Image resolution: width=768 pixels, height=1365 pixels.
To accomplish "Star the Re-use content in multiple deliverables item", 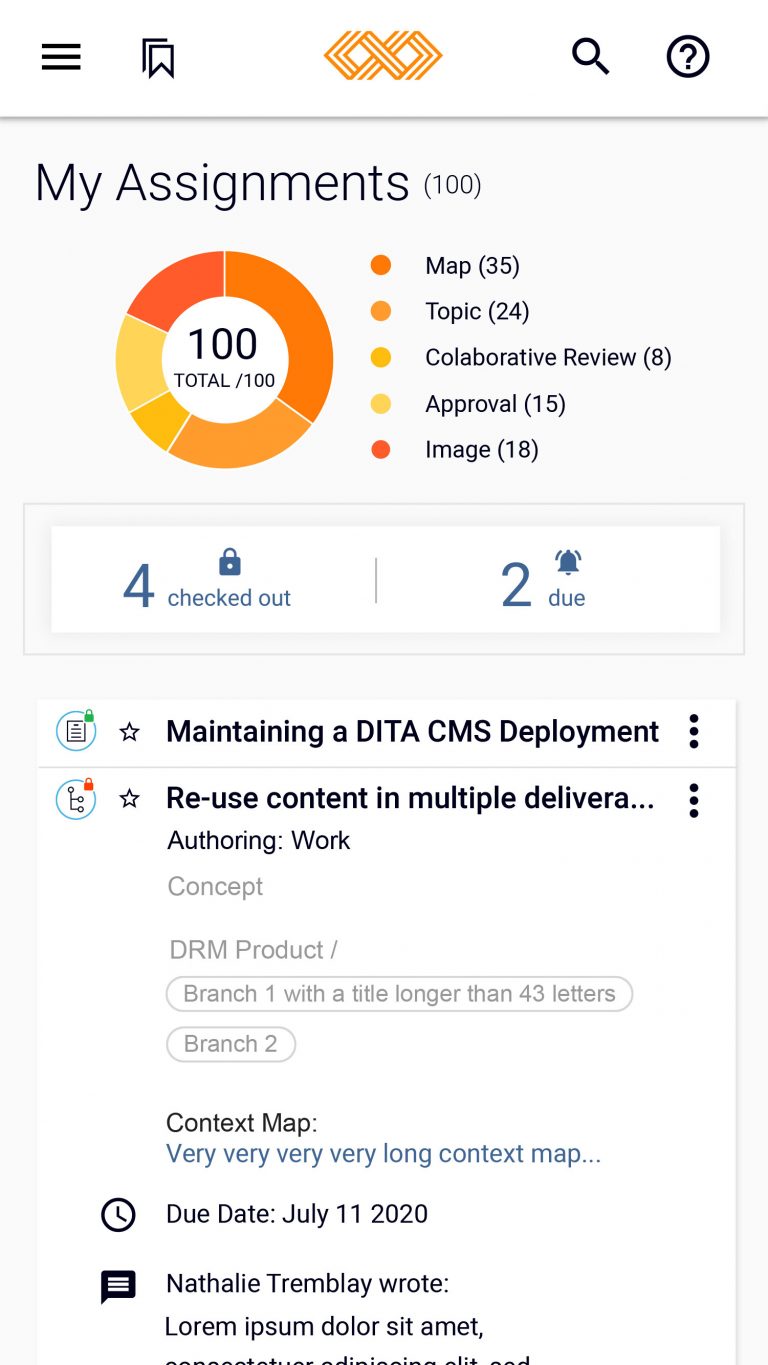I will (129, 799).
